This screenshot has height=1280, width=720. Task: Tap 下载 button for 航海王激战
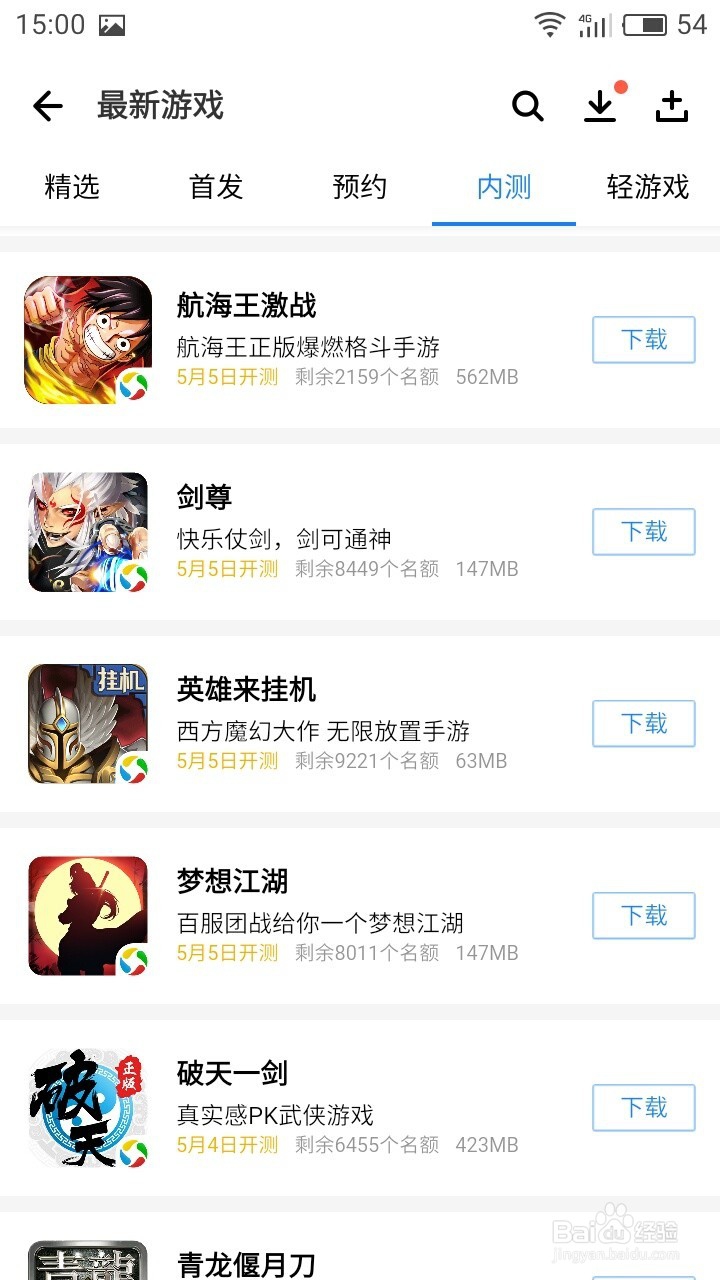point(643,340)
